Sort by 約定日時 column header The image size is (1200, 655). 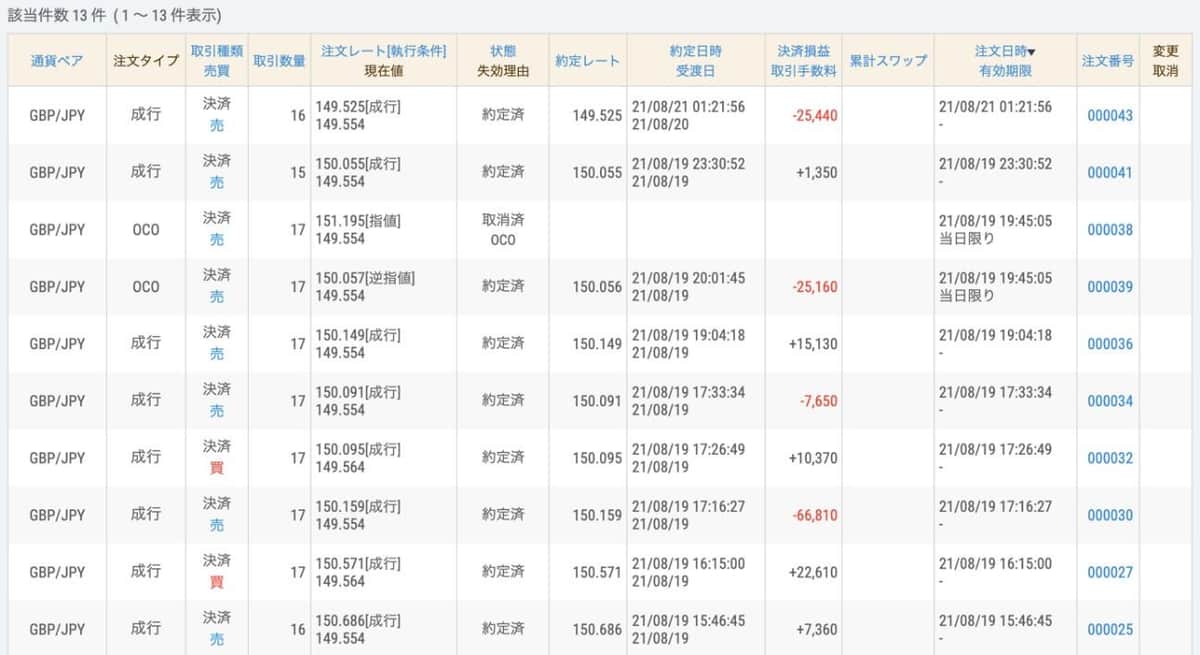(x=696, y=51)
